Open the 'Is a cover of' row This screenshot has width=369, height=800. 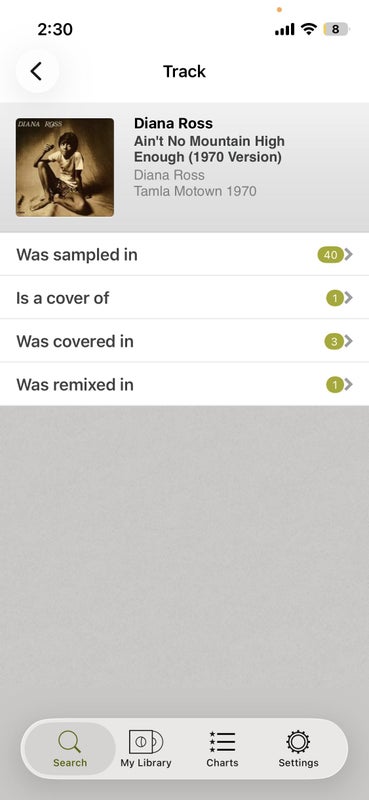coord(184,297)
